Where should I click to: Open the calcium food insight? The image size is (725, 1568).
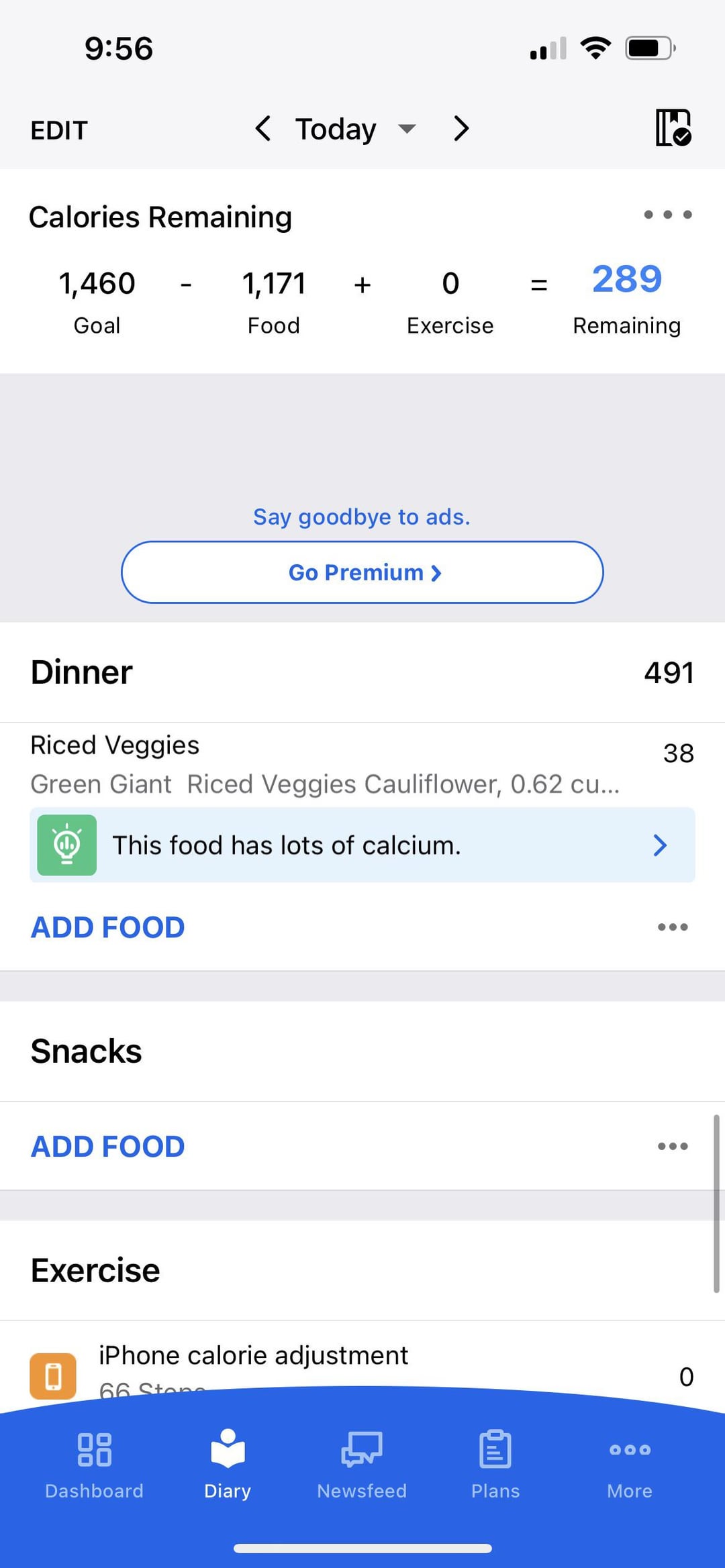click(x=362, y=845)
